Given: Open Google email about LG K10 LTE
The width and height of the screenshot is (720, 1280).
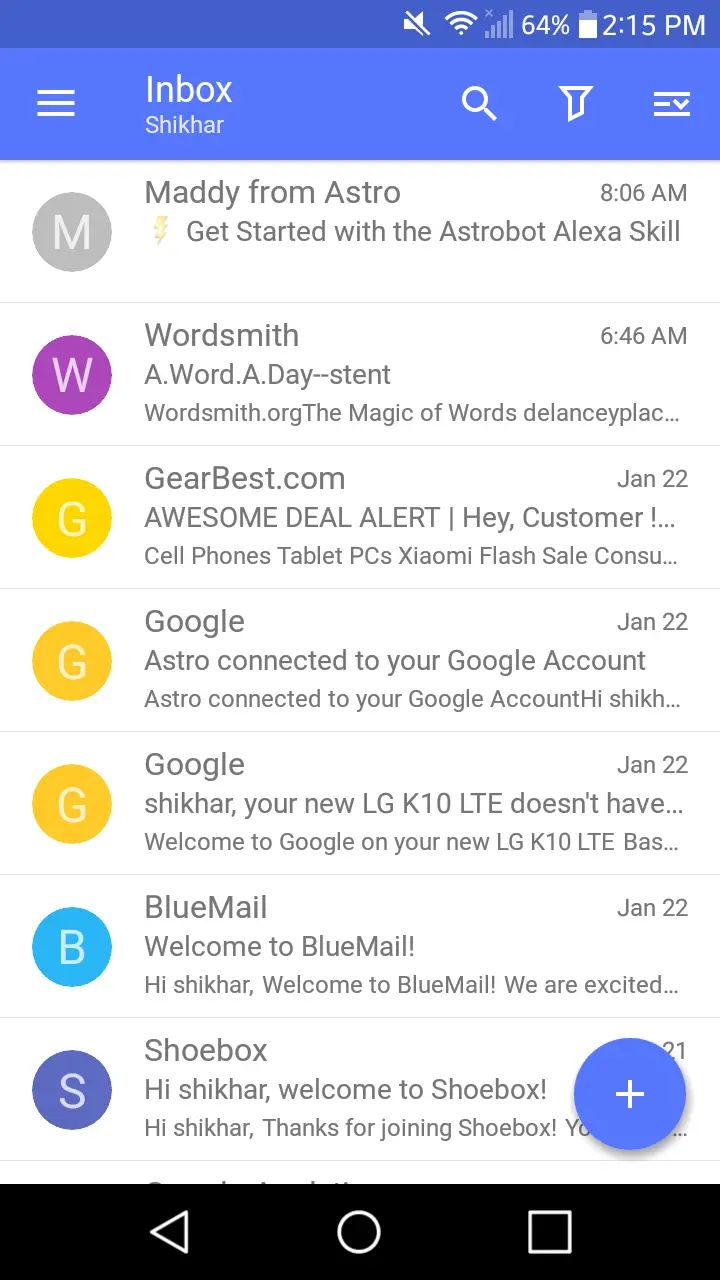Looking at the screenshot, I should [x=412, y=803].
